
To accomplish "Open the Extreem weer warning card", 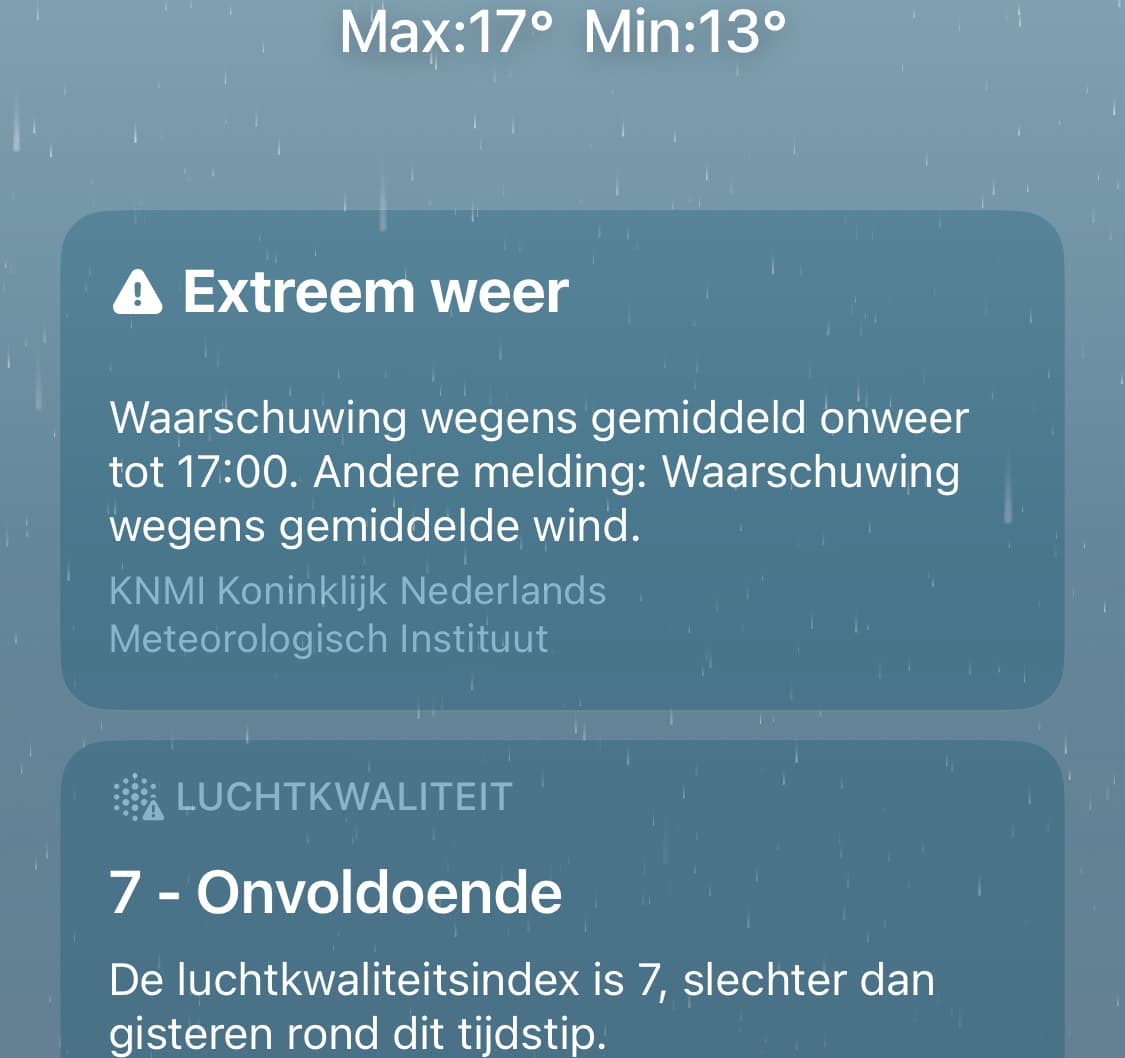I will (x=561, y=460).
